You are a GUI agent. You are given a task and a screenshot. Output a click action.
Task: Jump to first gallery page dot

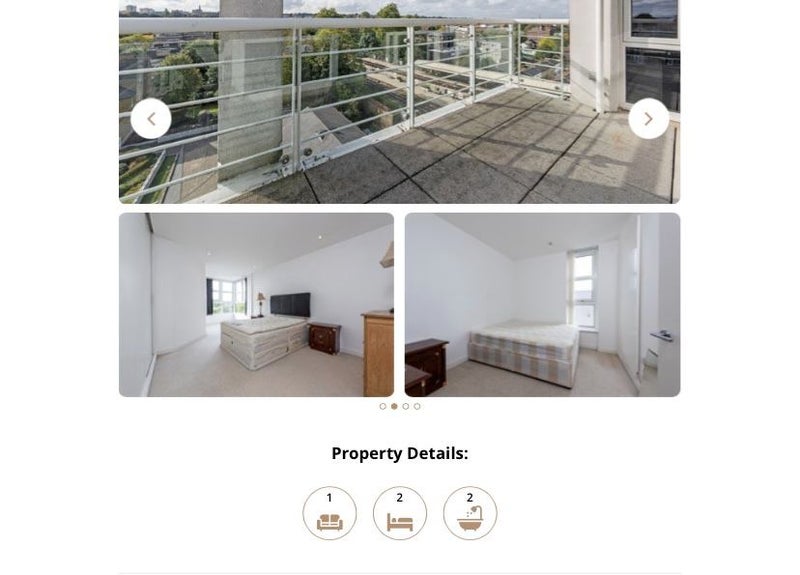pyautogui.click(x=383, y=406)
